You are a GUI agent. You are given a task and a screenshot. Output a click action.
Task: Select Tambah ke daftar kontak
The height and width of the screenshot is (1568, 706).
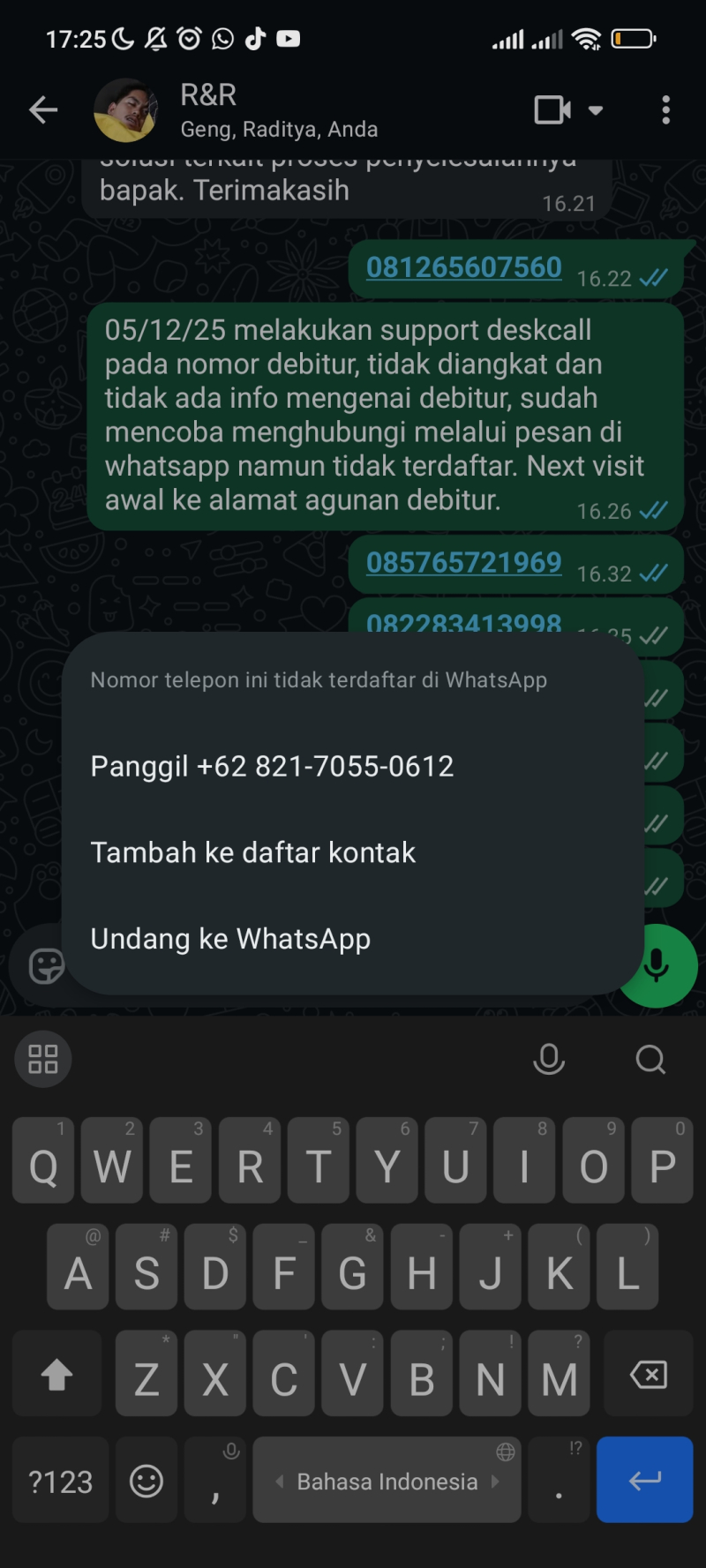coord(252,852)
